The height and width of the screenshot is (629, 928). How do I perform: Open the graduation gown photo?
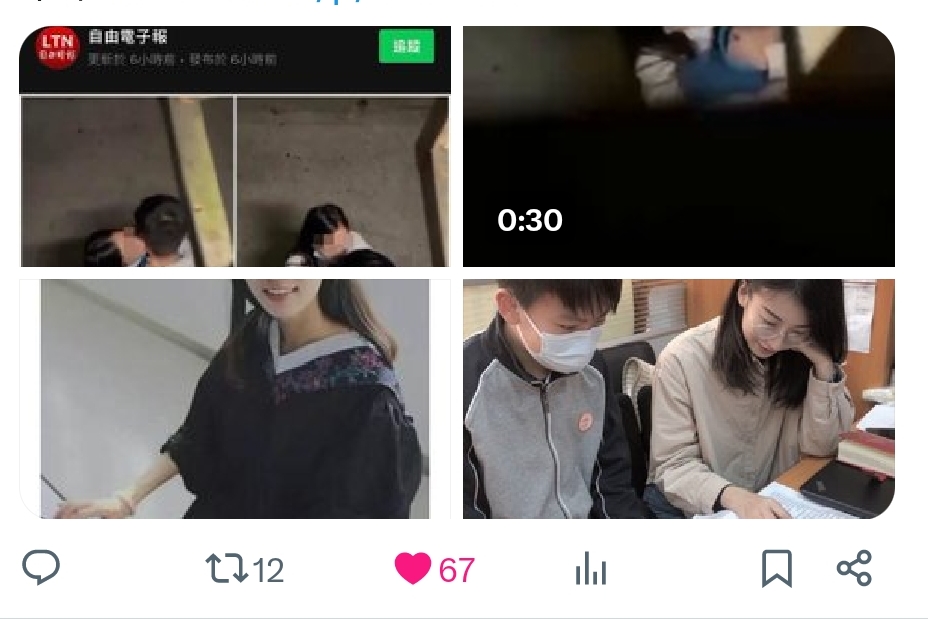[235, 398]
